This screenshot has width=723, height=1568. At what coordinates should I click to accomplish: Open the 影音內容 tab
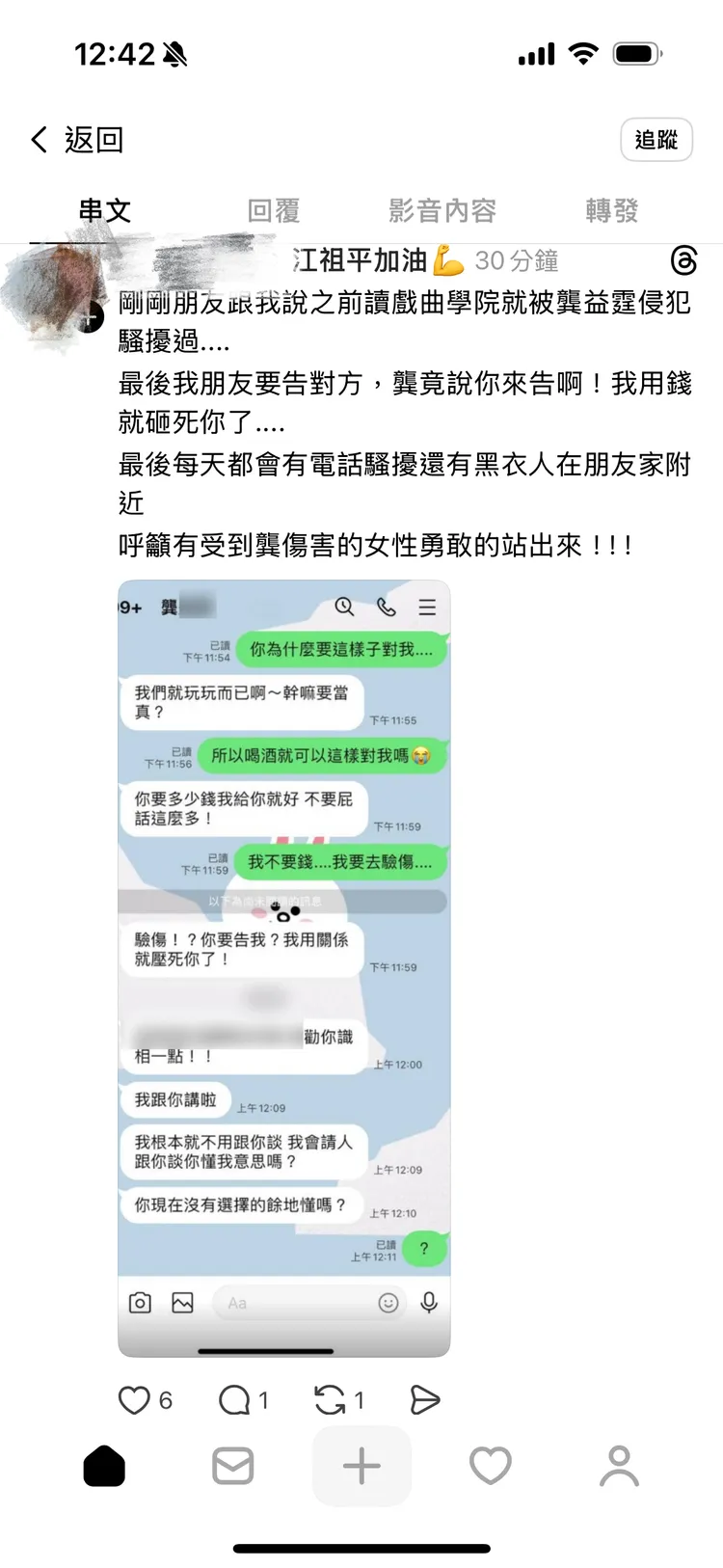pyautogui.click(x=442, y=210)
